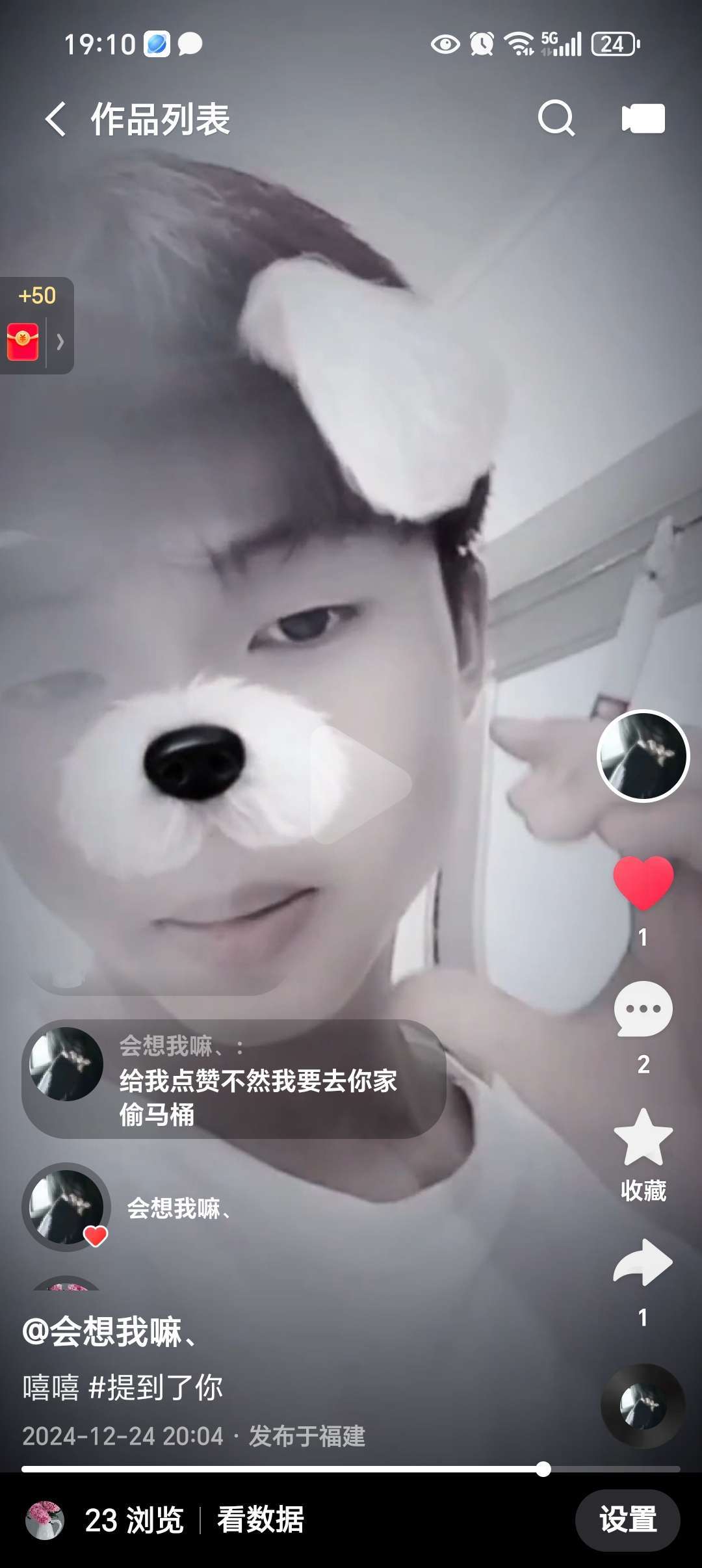Share this video with the arrow icon

coord(643,1262)
